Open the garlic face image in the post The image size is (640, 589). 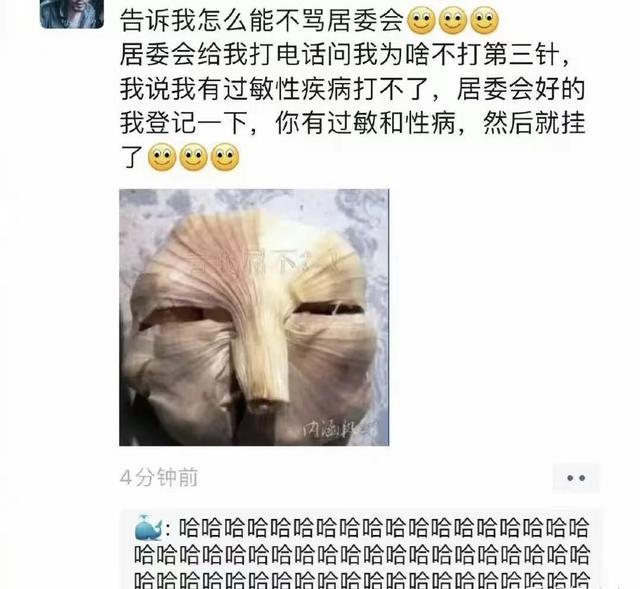(x=254, y=317)
